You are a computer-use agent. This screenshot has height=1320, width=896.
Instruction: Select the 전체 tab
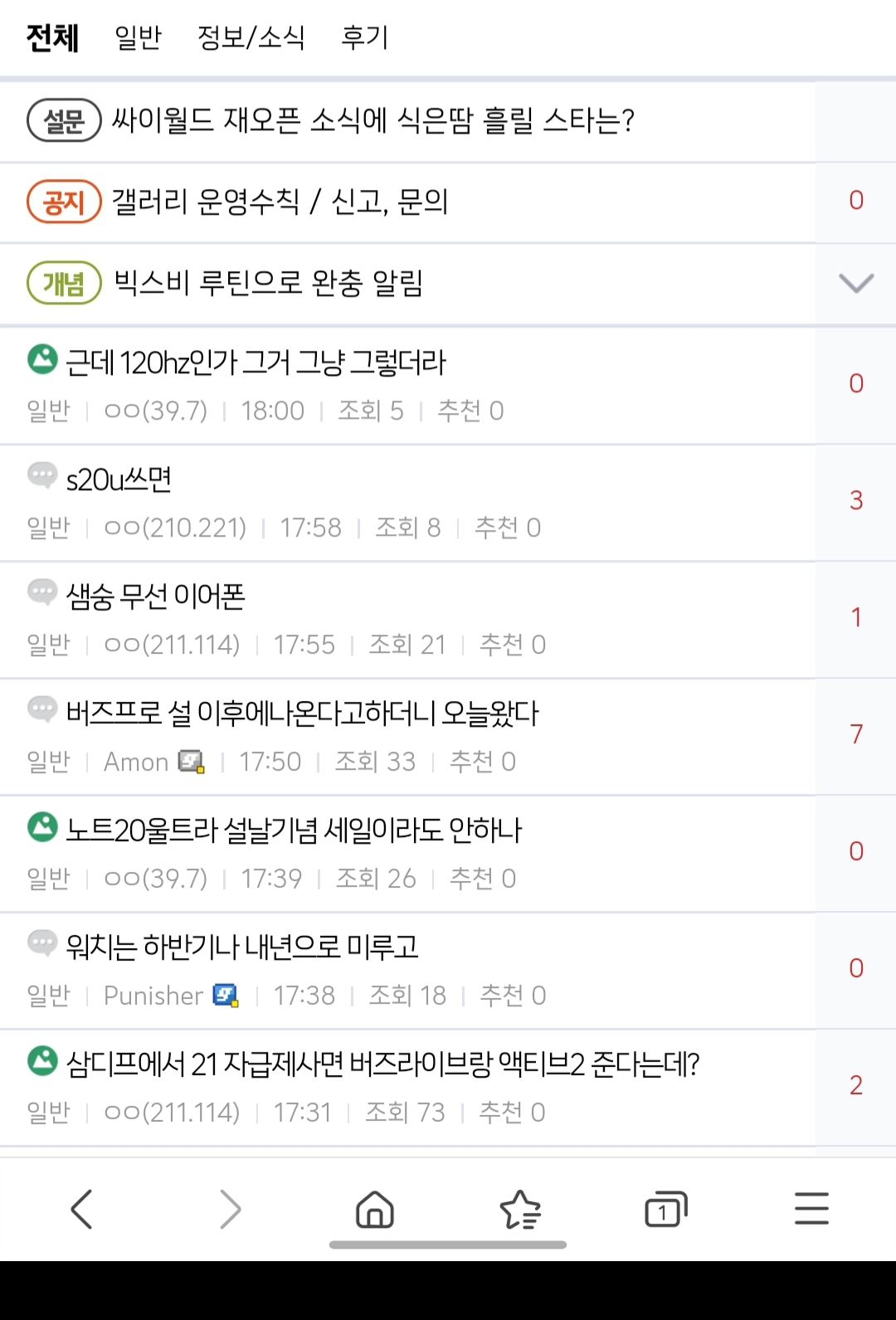point(52,37)
